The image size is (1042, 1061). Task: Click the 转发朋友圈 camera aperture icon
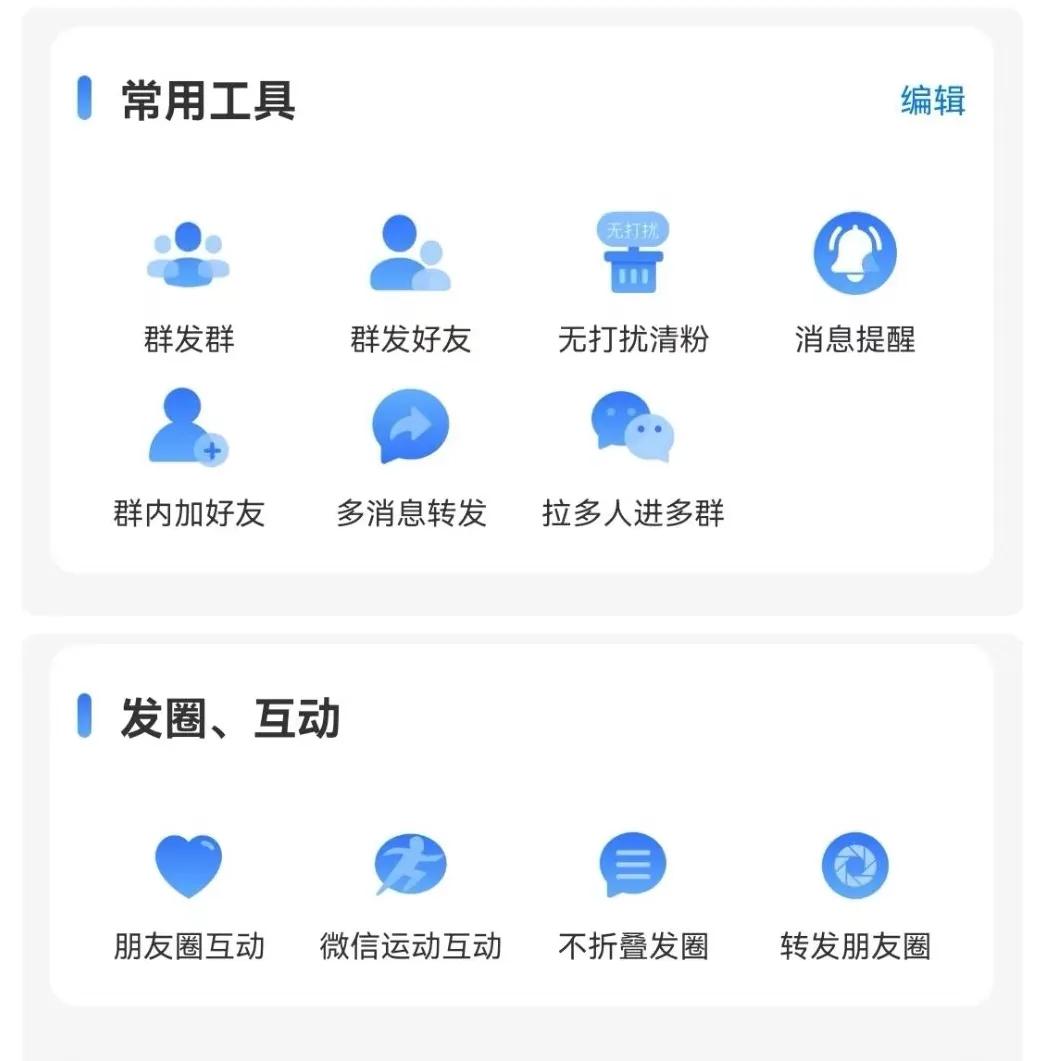(855, 865)
